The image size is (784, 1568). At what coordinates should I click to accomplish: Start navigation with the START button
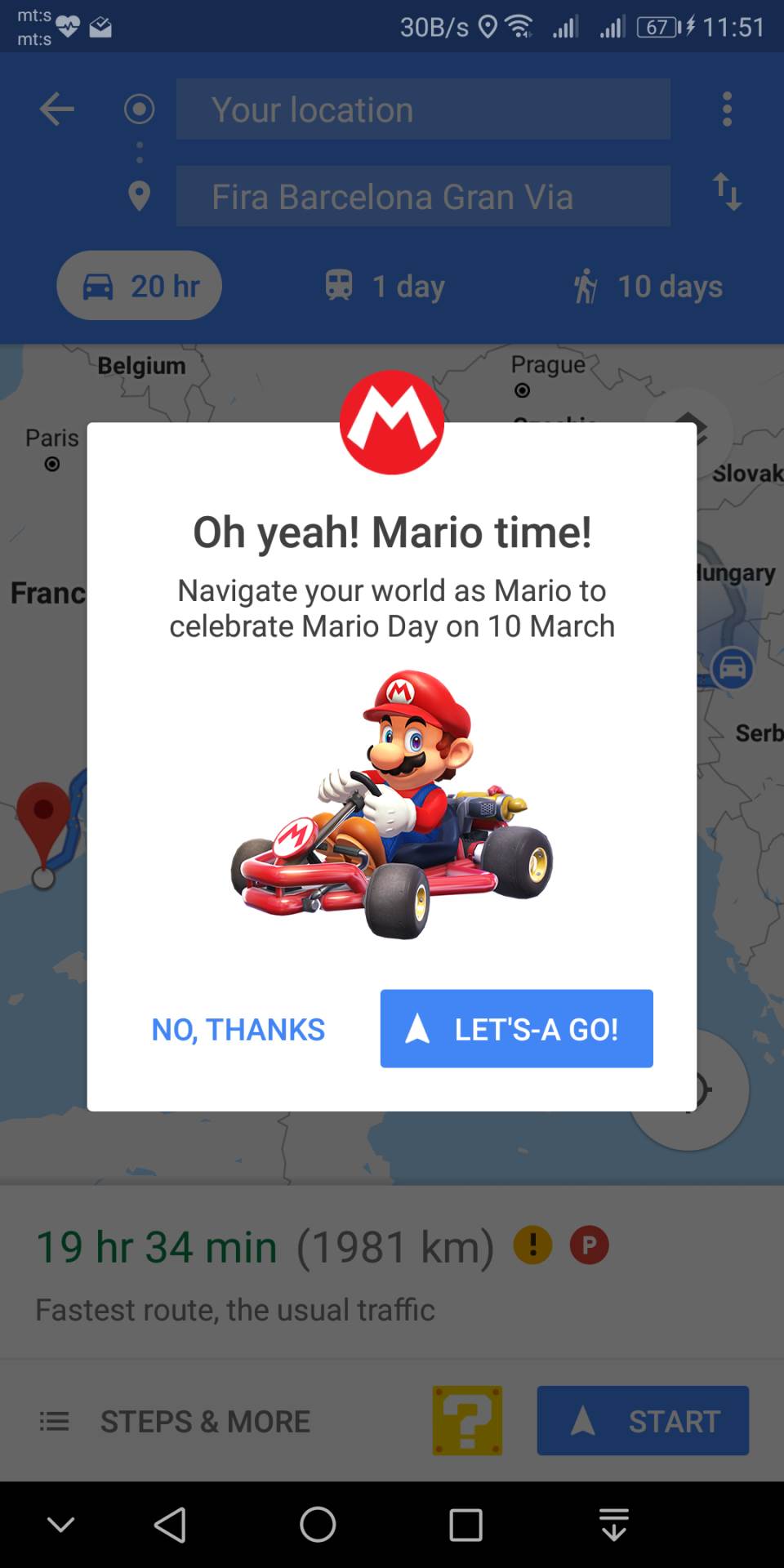pyautogui.click(x=643, y=1420)
